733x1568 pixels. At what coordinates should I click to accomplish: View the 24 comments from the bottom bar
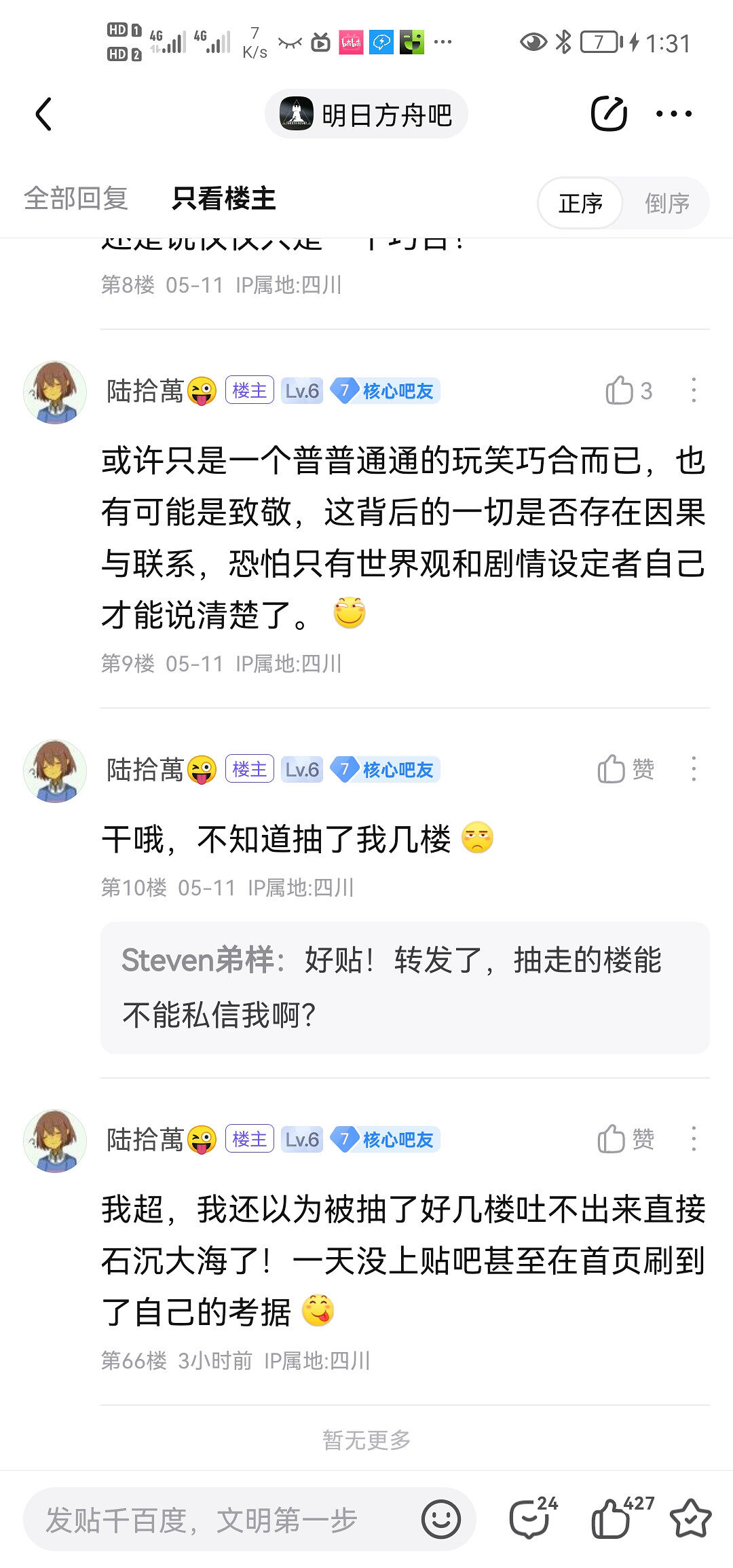(x=531, y=1518)
